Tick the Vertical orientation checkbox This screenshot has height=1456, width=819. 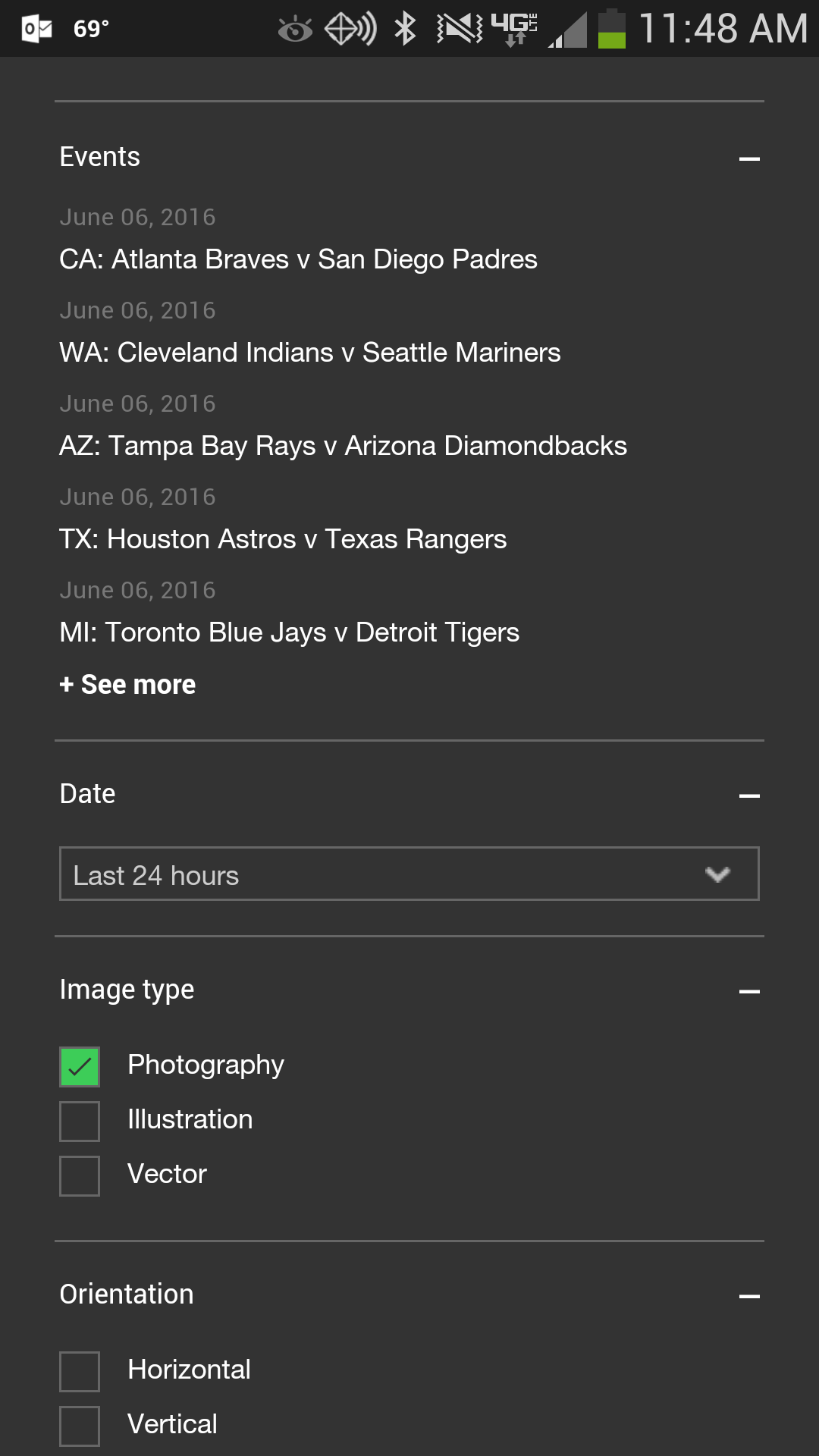tap(80, 1426)
